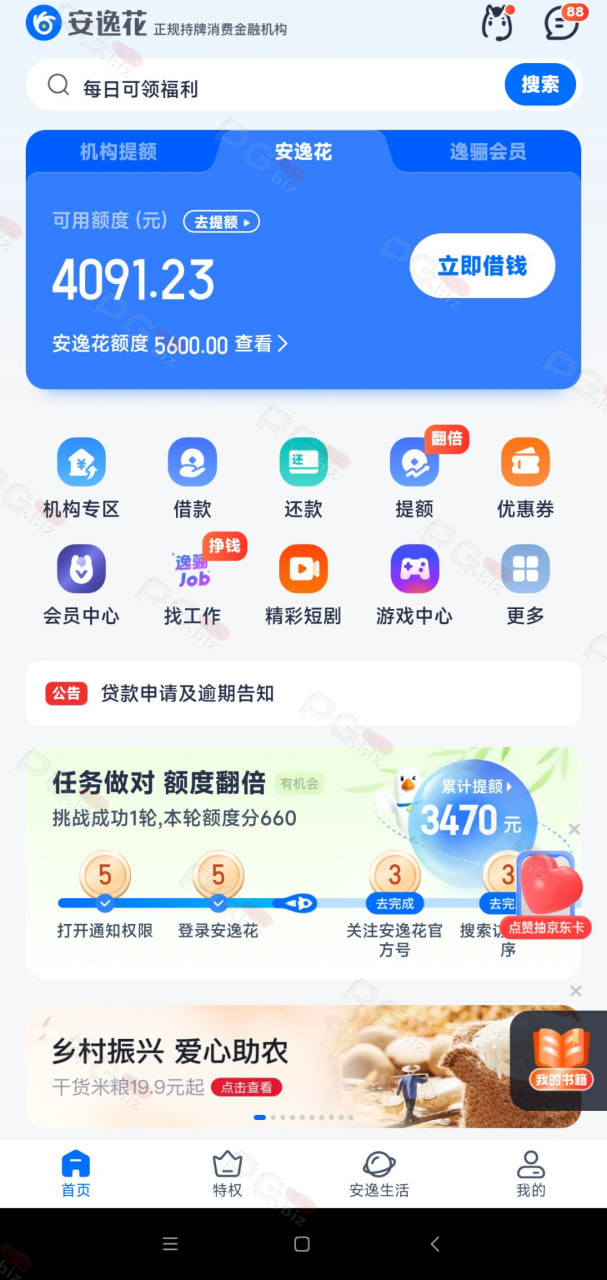This screenshot has width=607, height=1280.
Task: Open the 乡村振兴 爱心助农 banner
Action: (303, 1066)
